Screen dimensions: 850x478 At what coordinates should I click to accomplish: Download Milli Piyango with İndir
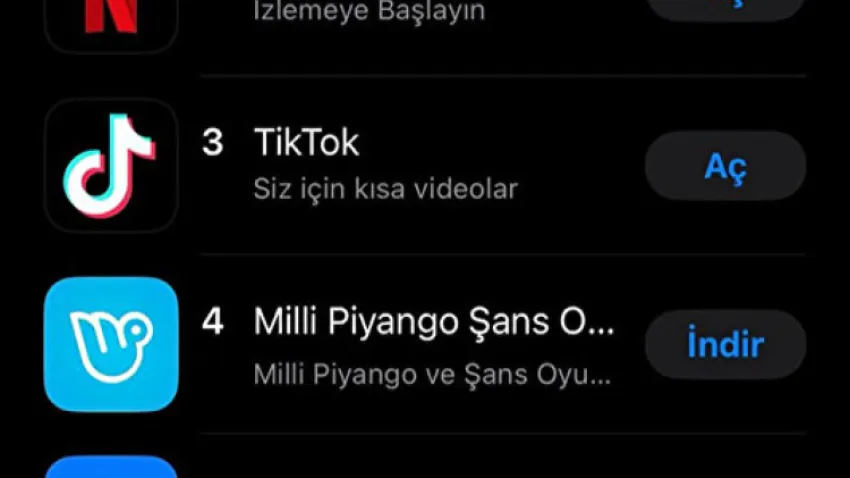click(725, 344)
